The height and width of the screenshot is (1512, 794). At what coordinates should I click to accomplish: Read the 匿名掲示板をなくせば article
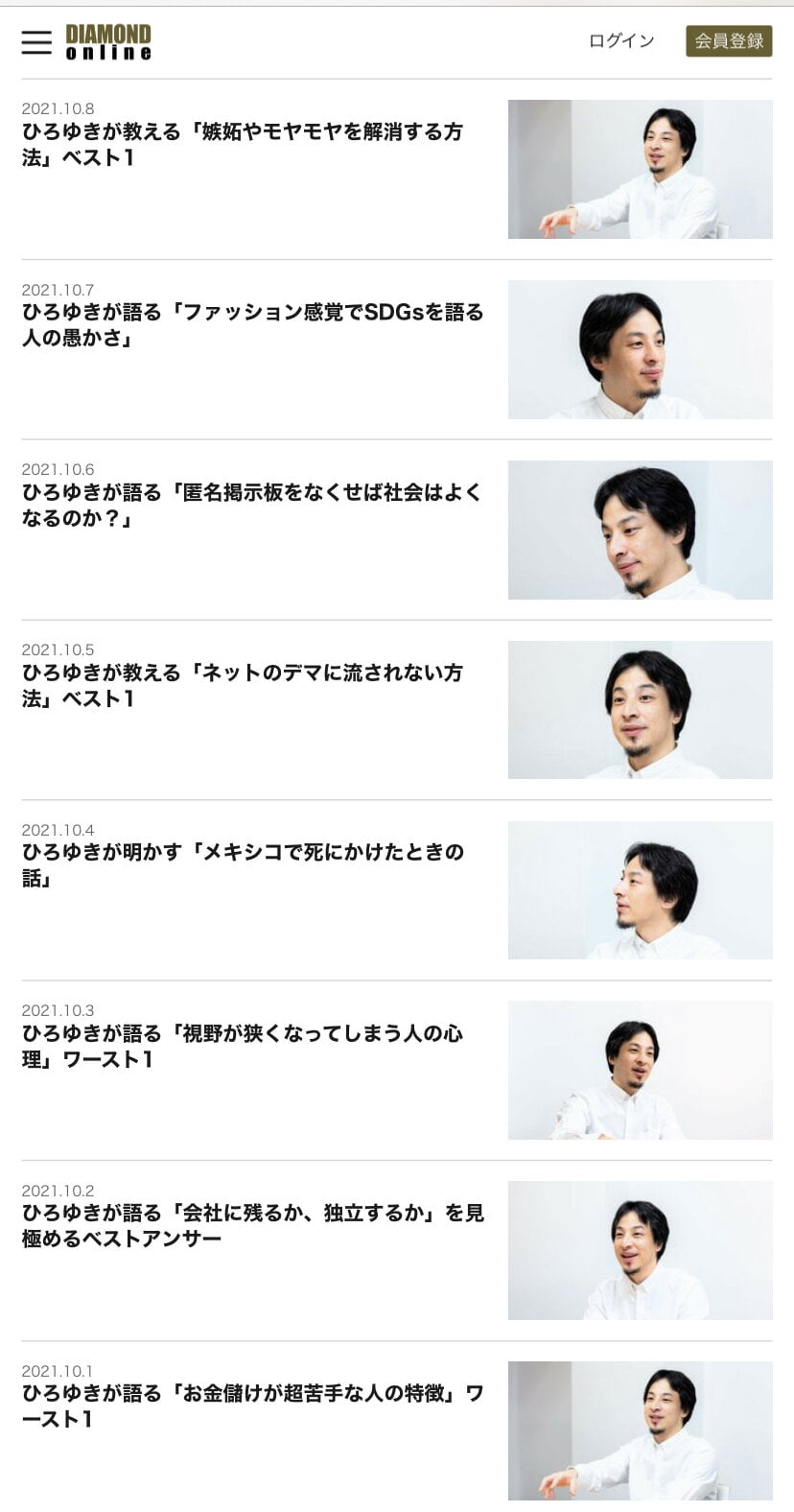pos(251,506)
